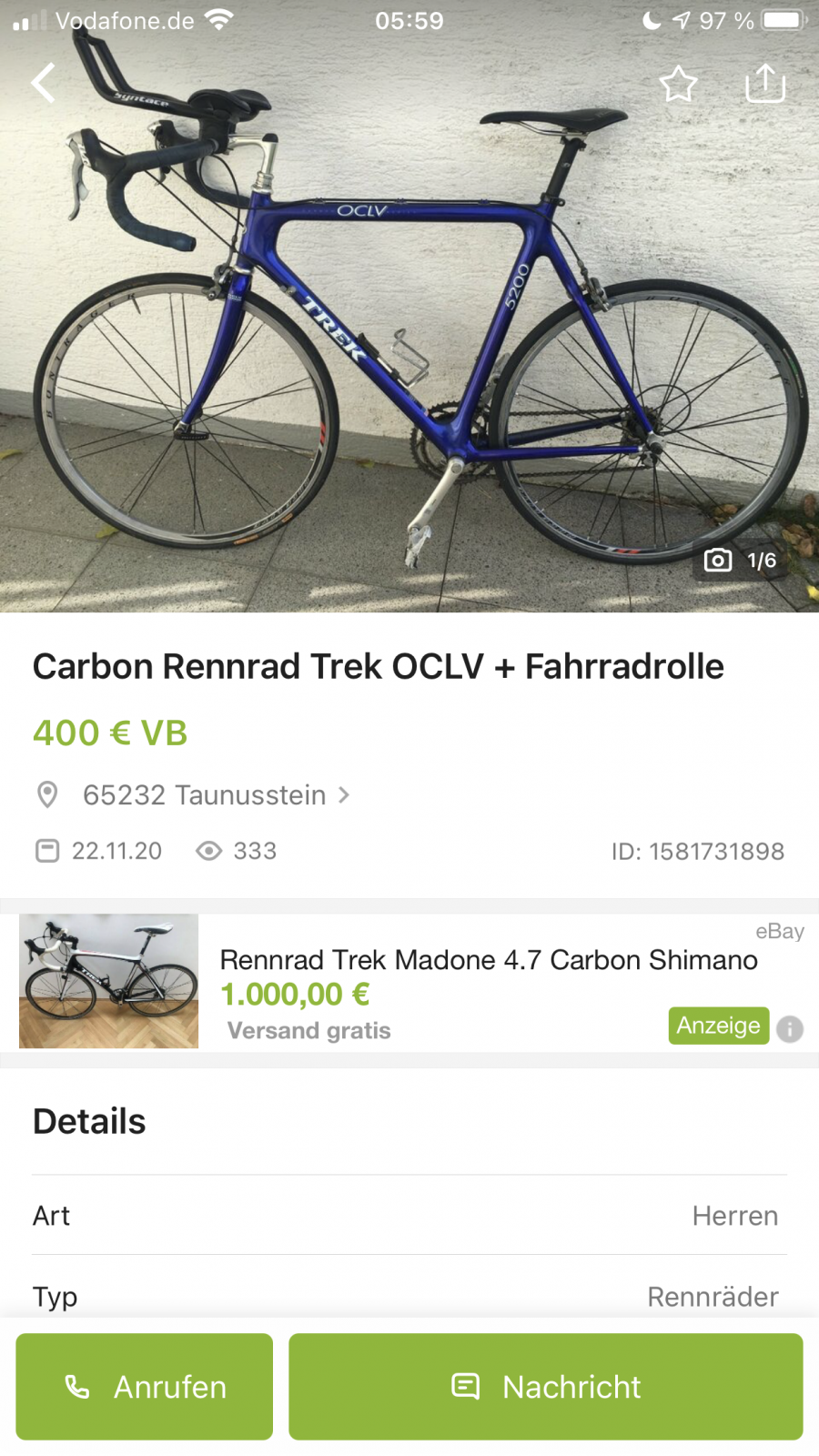Screen dimensions: 819x1456
Task: Open the bike photo gallery
Action: (409, 346)
